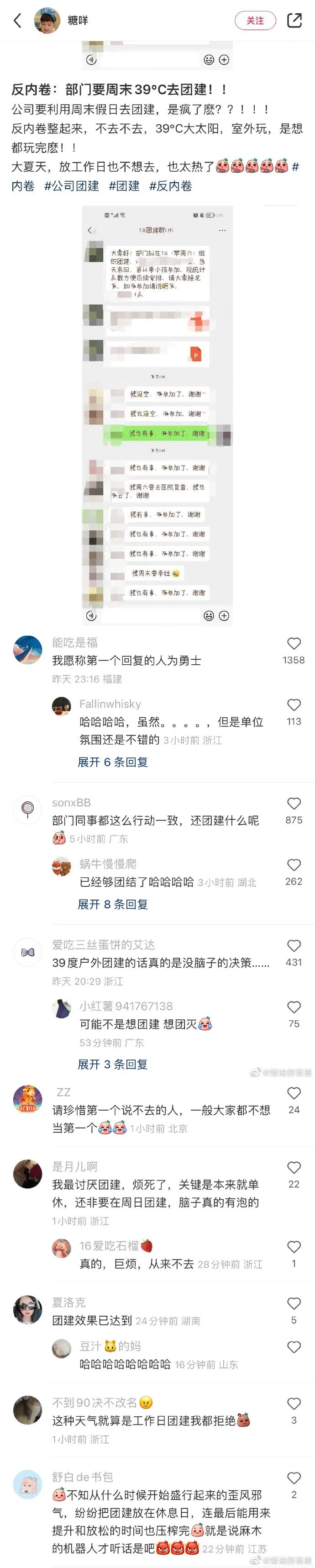Open 糖咩's profile avatar
This screenshot has width=315, height=1568.
click(x=47, y=21)
